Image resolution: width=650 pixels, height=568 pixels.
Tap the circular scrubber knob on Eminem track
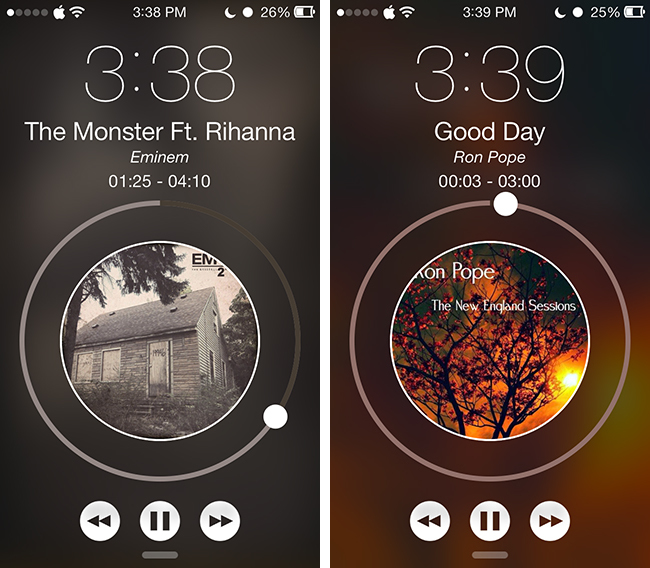(x=275, y=417)
